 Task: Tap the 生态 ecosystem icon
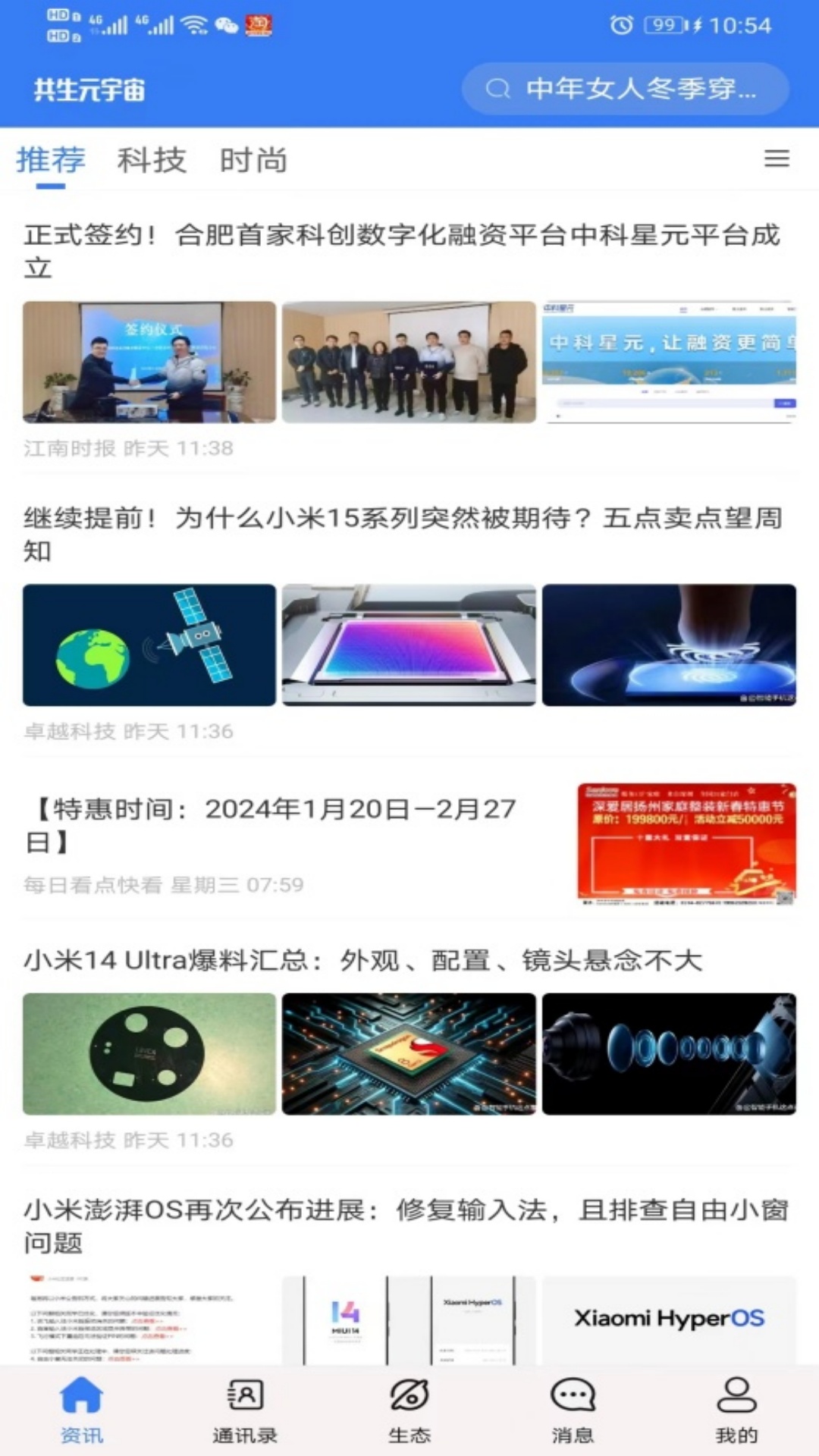click(x=409, y=1407)
